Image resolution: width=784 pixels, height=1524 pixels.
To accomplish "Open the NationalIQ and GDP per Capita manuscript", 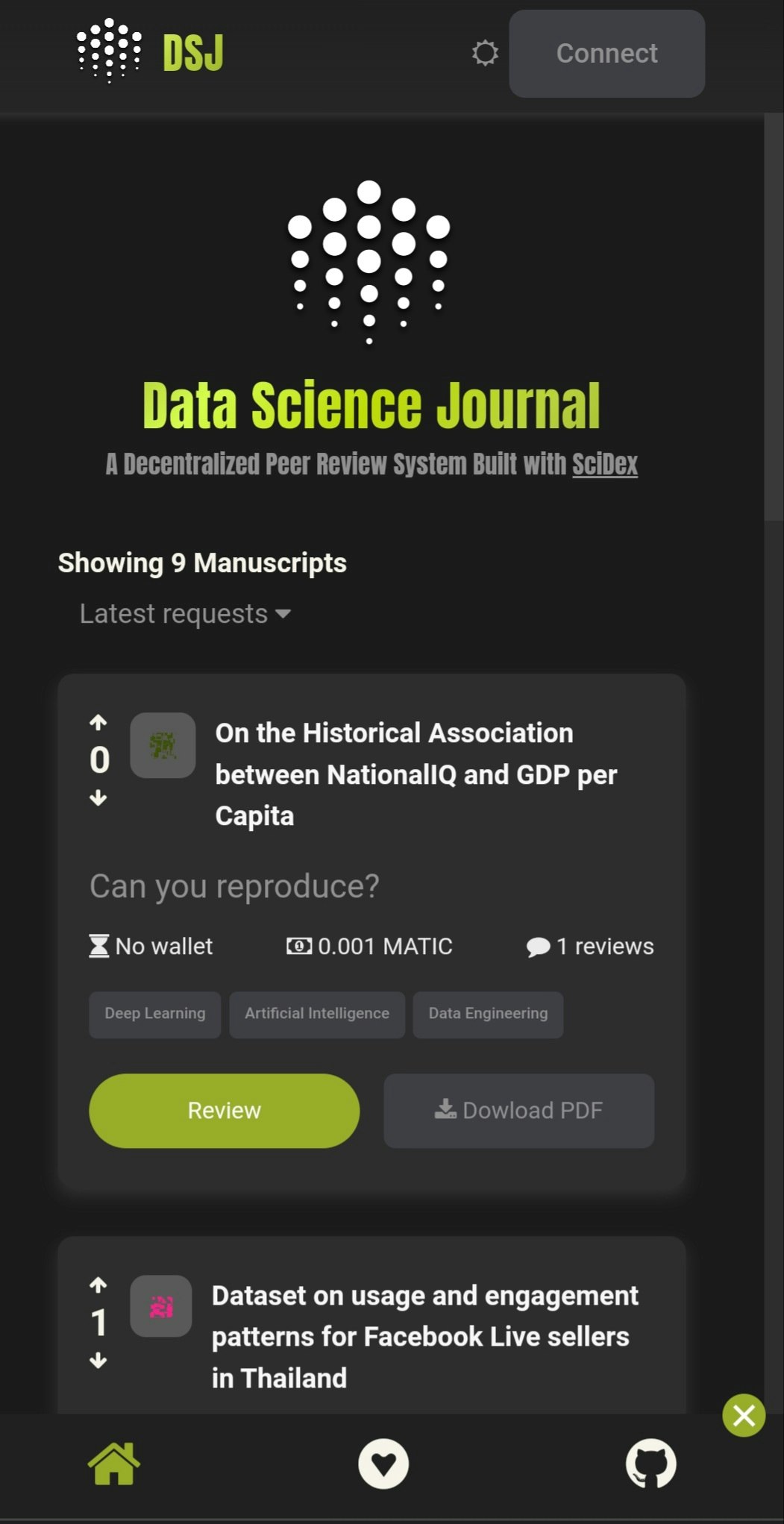I will 415,774.
